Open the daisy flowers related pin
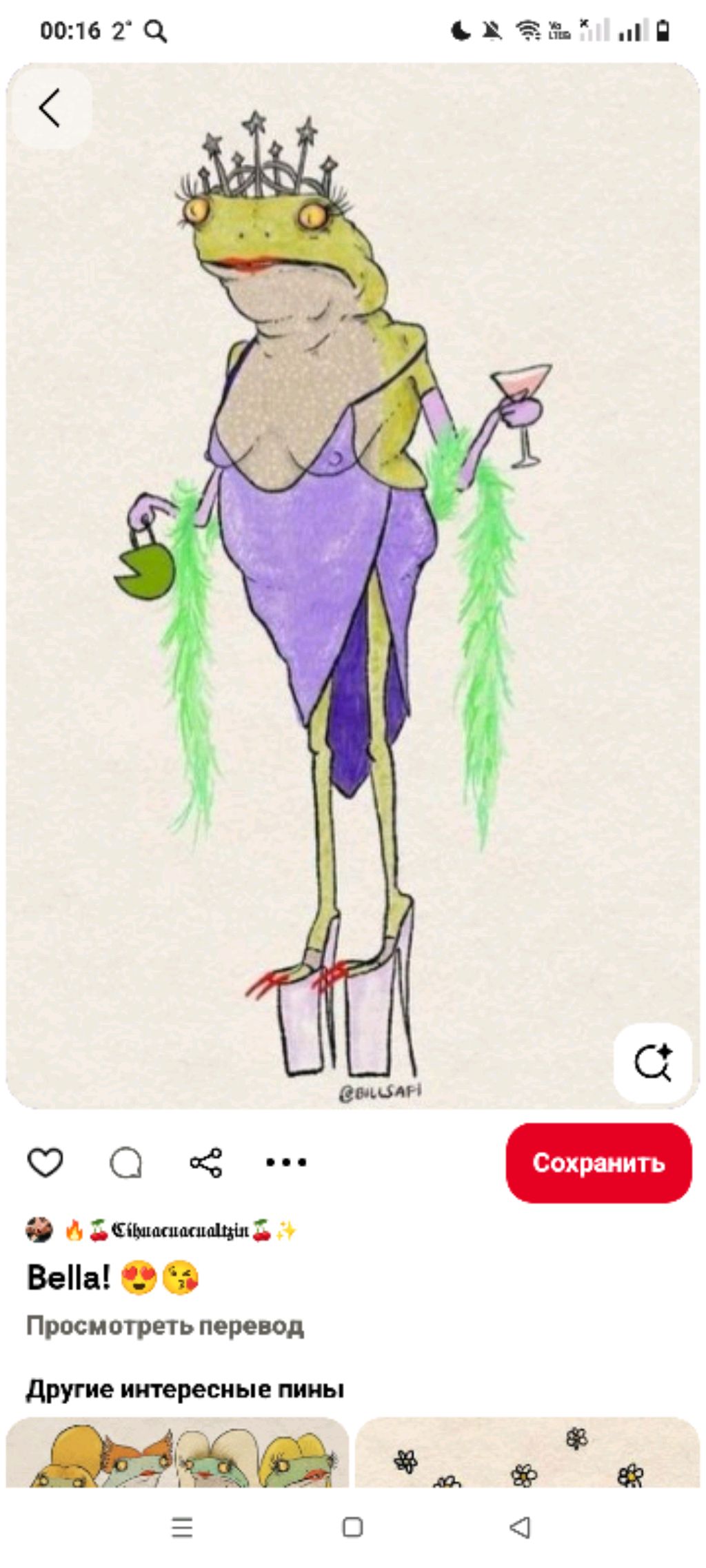706x1568 pixels. tap(527, 1454)
